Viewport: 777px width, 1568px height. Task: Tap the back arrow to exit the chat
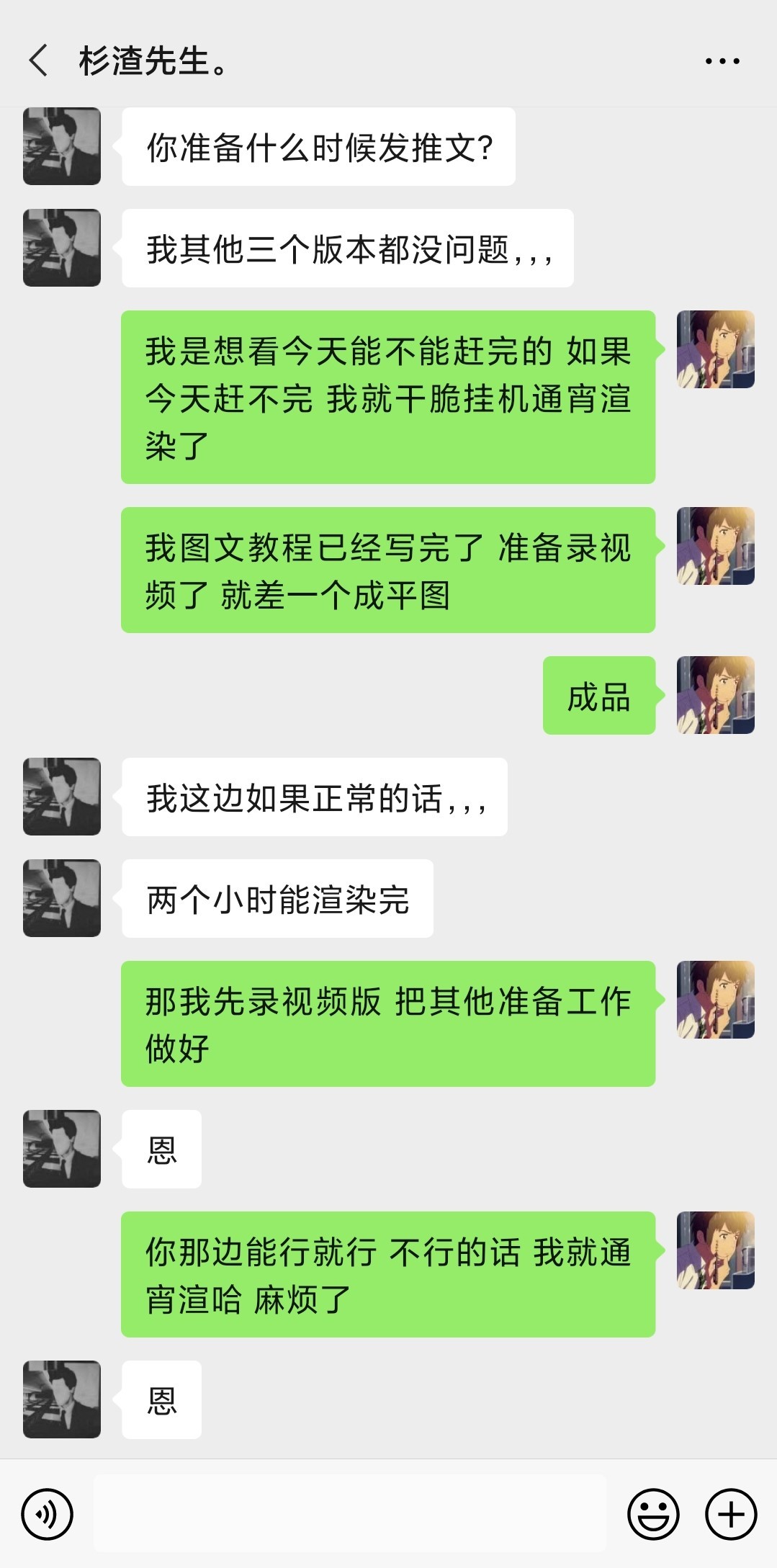(x=39, y=61)
